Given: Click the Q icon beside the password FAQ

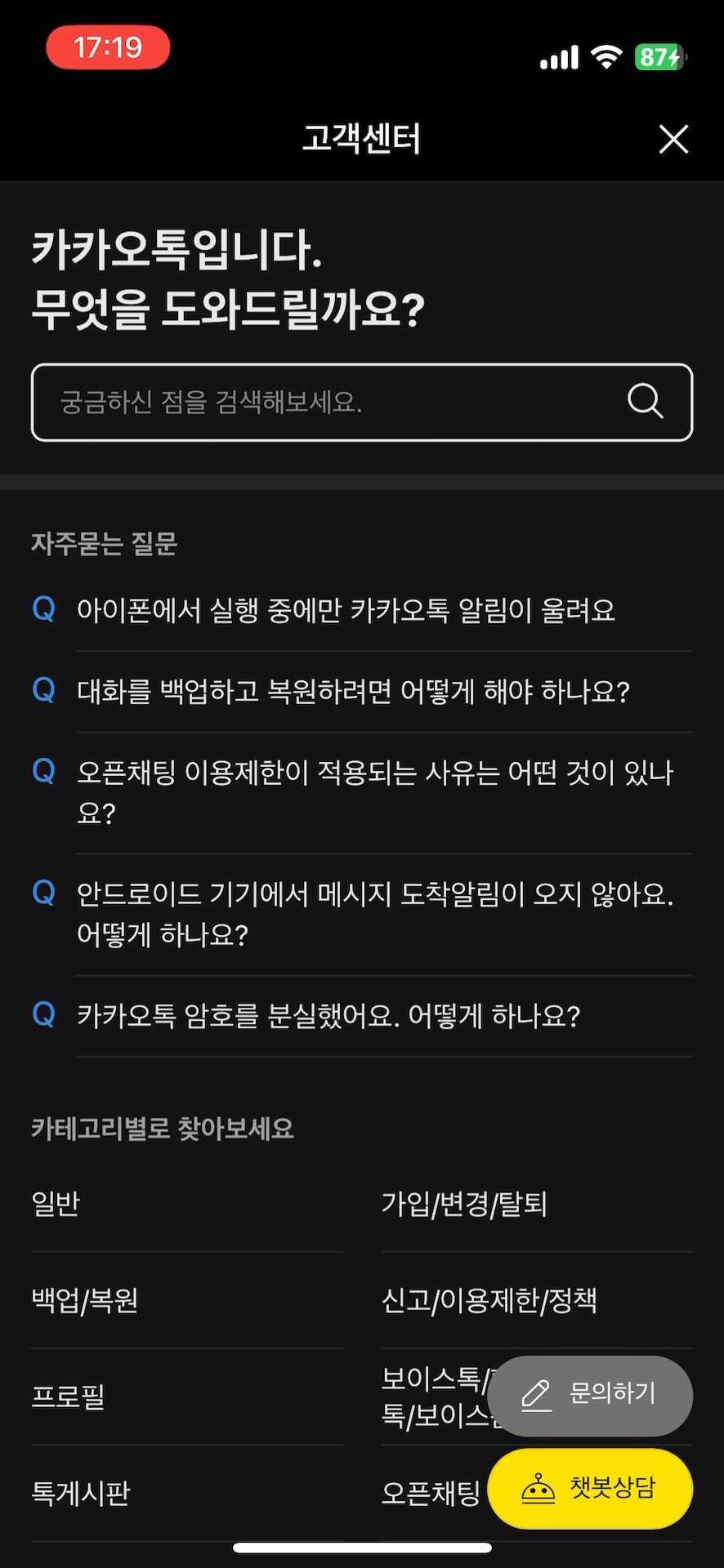Looking at the screenshot, I should 44,1015.
